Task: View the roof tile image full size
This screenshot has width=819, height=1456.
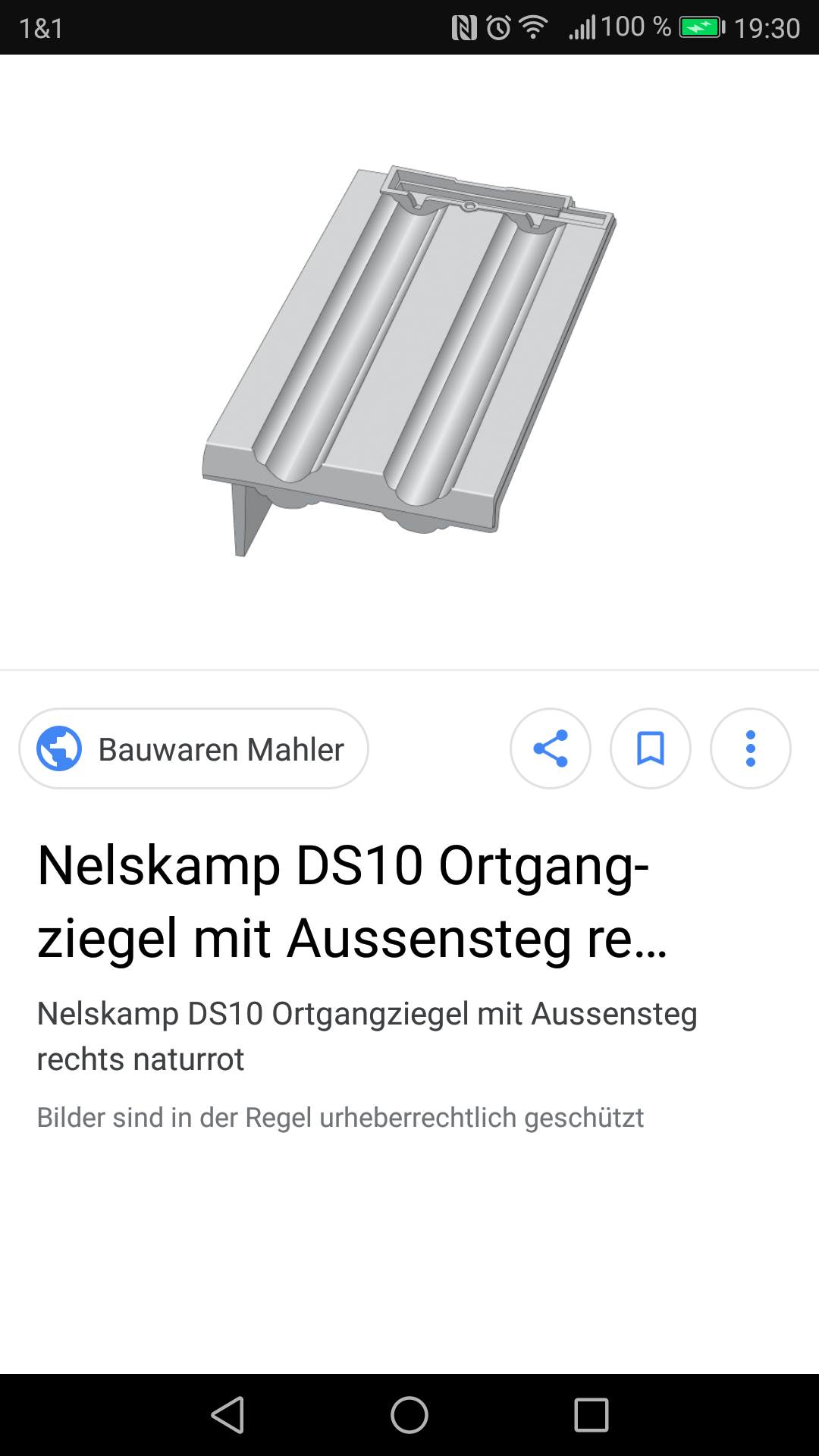Action: [x=409, y=361]
